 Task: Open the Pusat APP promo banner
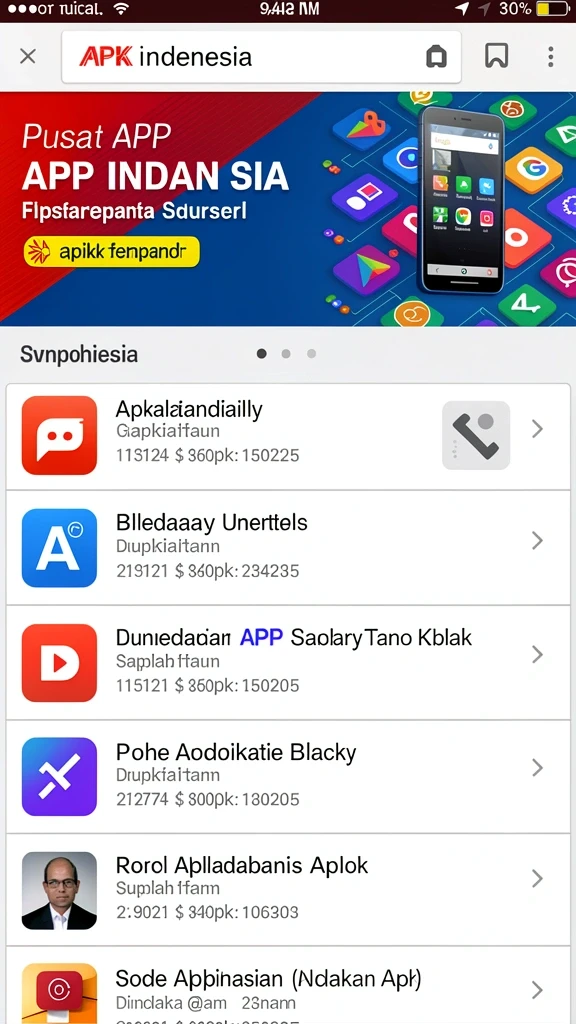pos(288,209)
